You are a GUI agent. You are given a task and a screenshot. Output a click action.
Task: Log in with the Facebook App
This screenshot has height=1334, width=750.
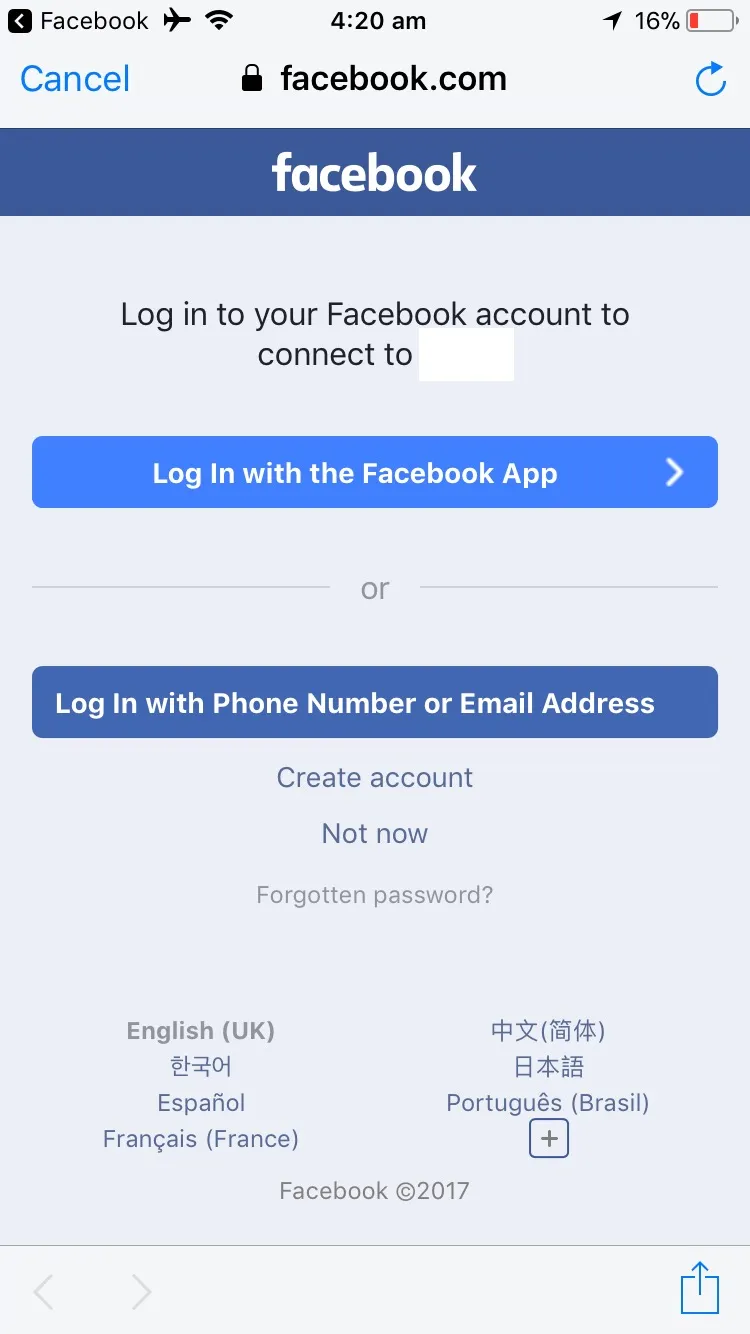375,472
